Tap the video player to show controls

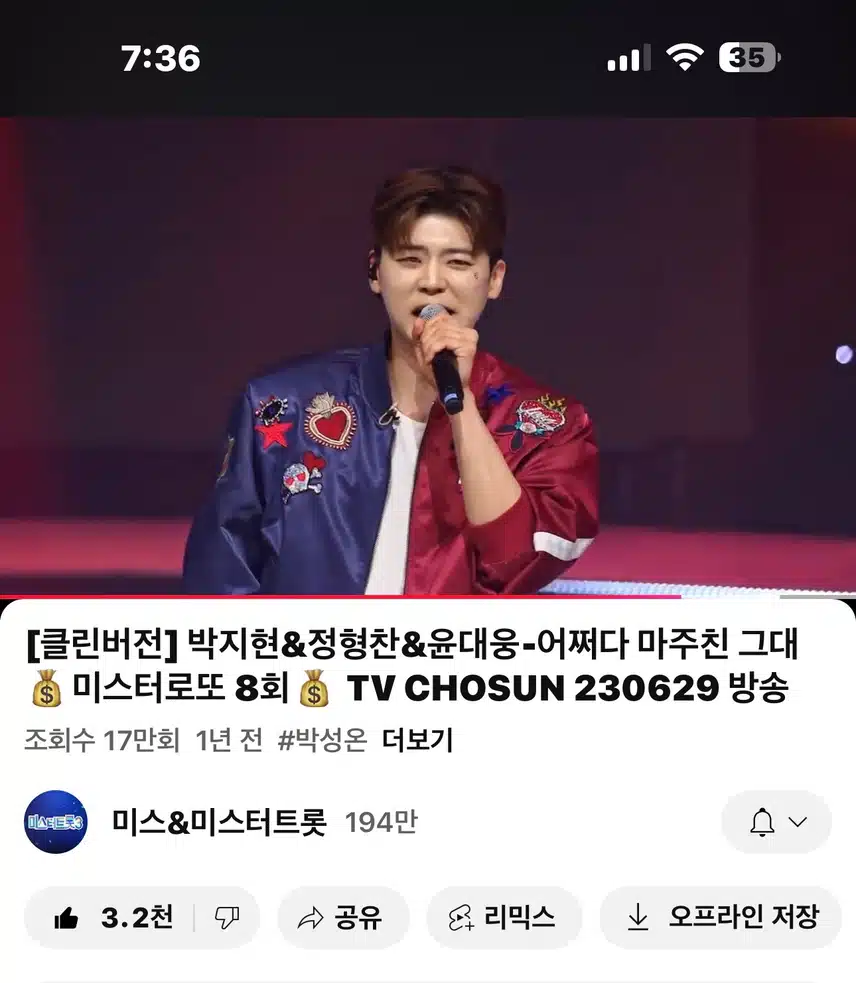pyautogui.click(x=428, y=356)
